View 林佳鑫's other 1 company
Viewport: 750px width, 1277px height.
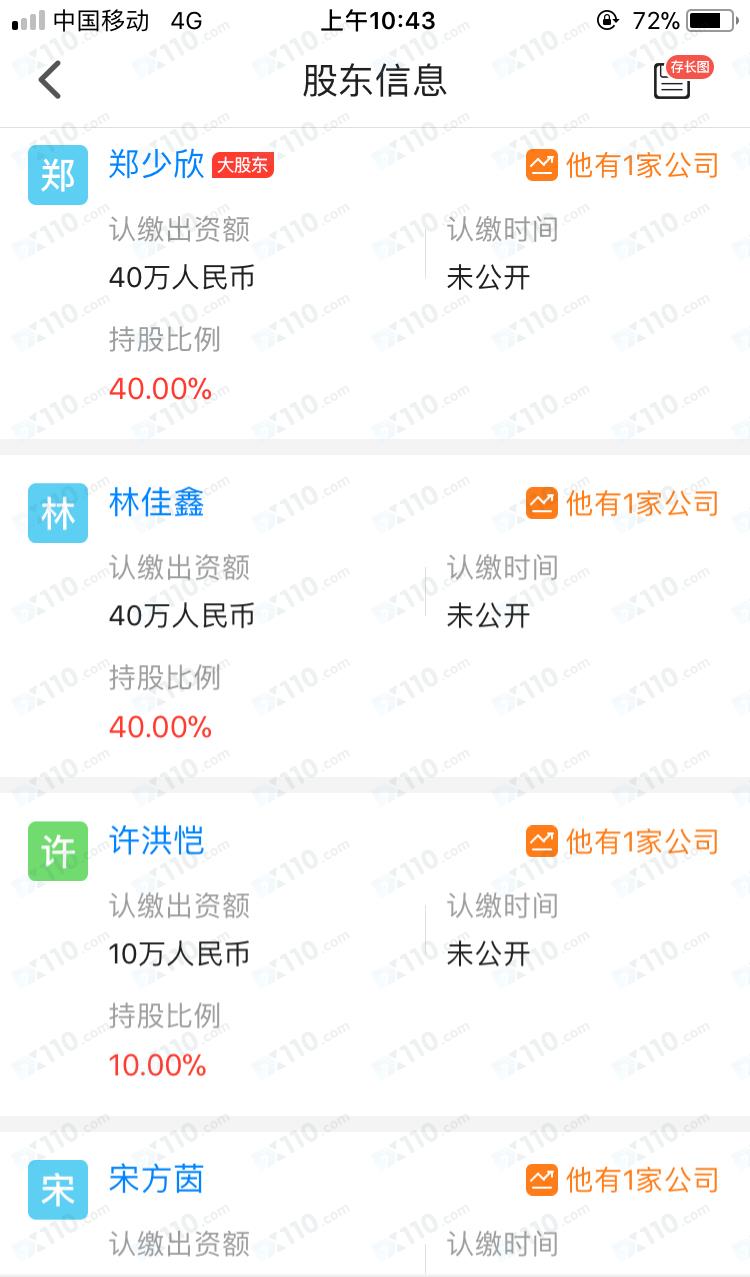pyautogui.click(x=623, y=503)
